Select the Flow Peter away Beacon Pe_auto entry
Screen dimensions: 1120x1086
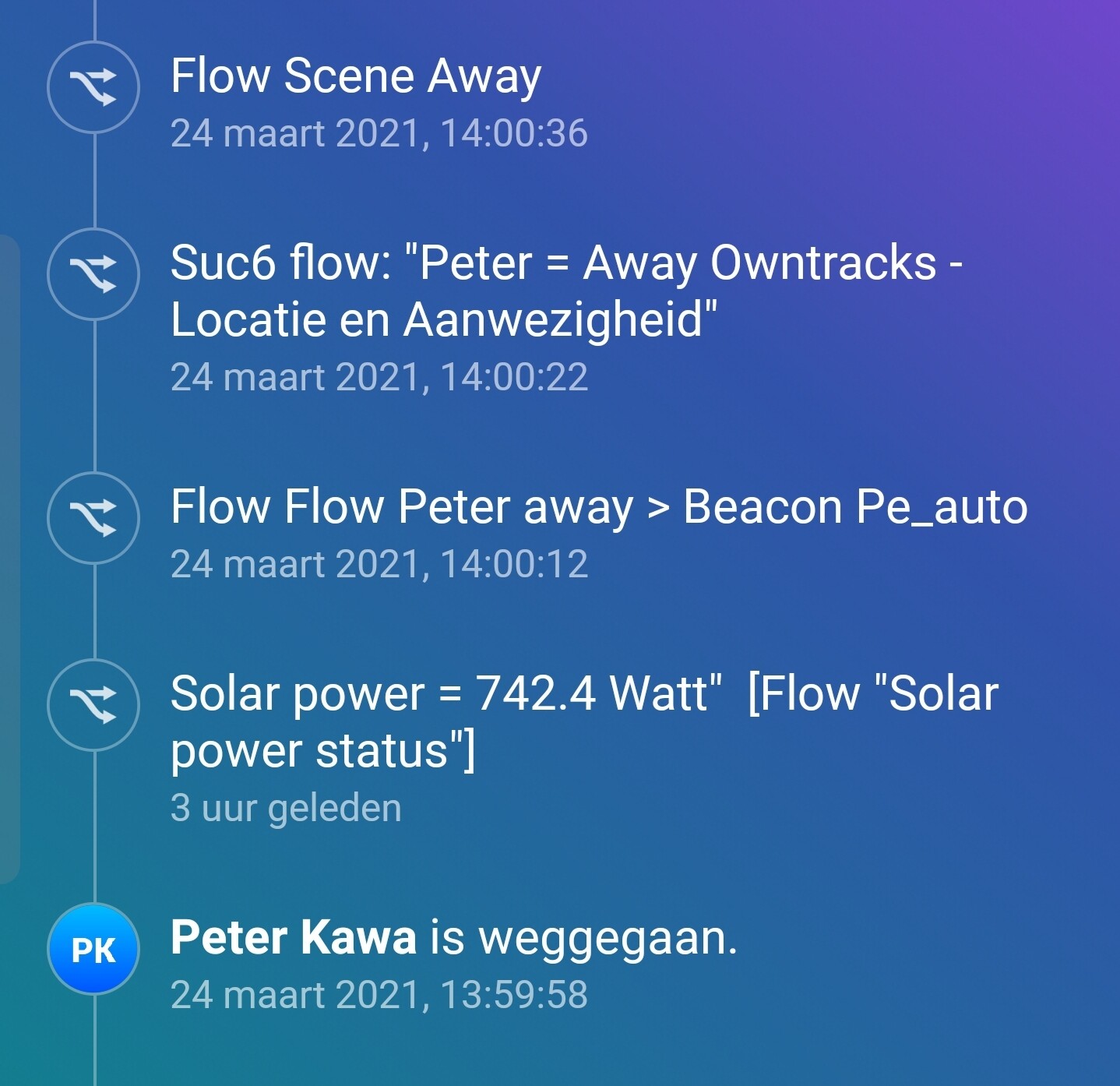598,508
